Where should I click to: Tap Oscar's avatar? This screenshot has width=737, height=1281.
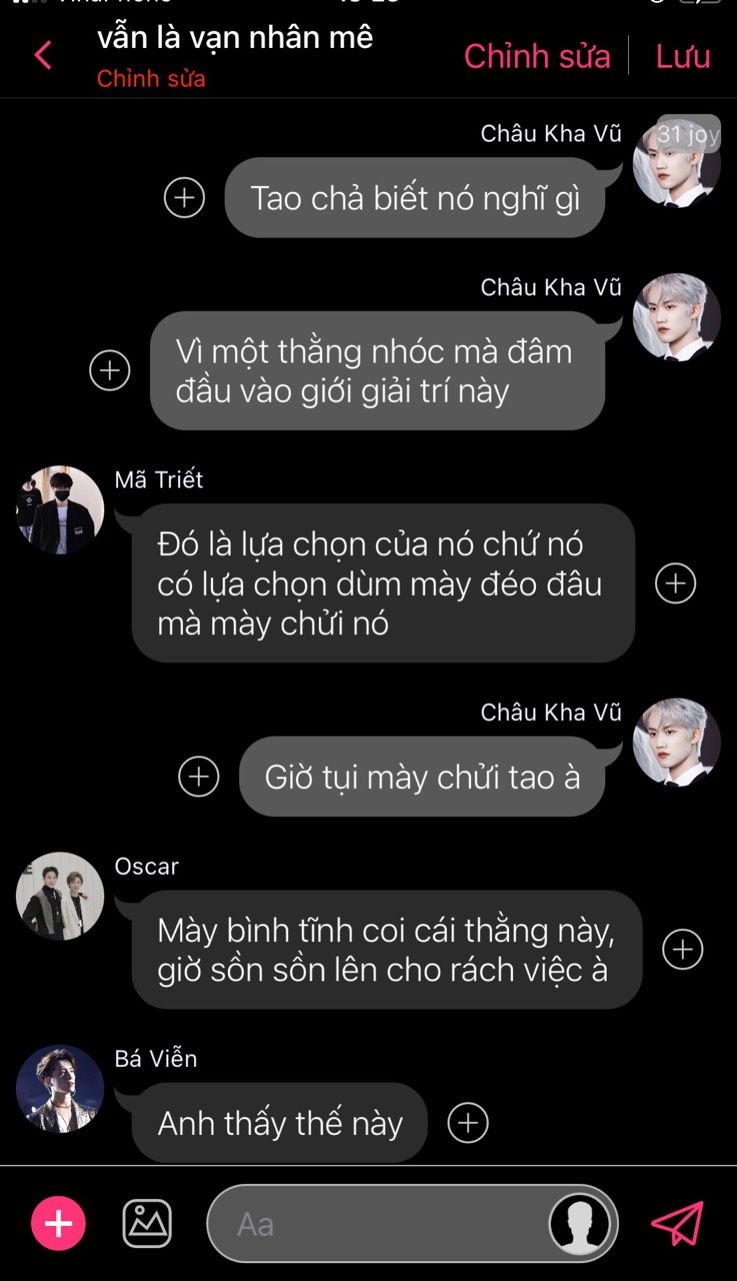[60, 896]
